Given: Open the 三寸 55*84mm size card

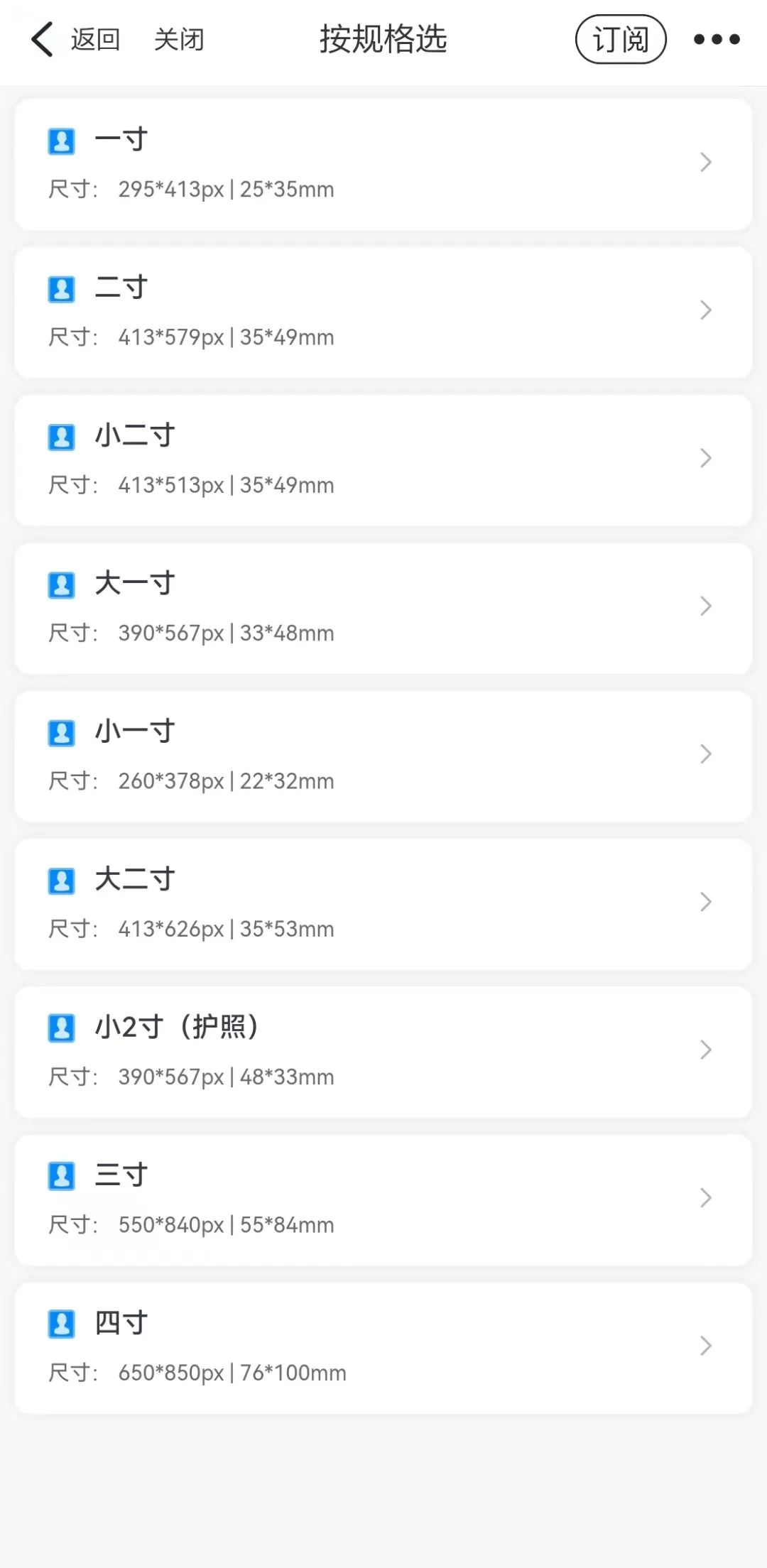Looking at the screenshot, I should click(383, 1199).
